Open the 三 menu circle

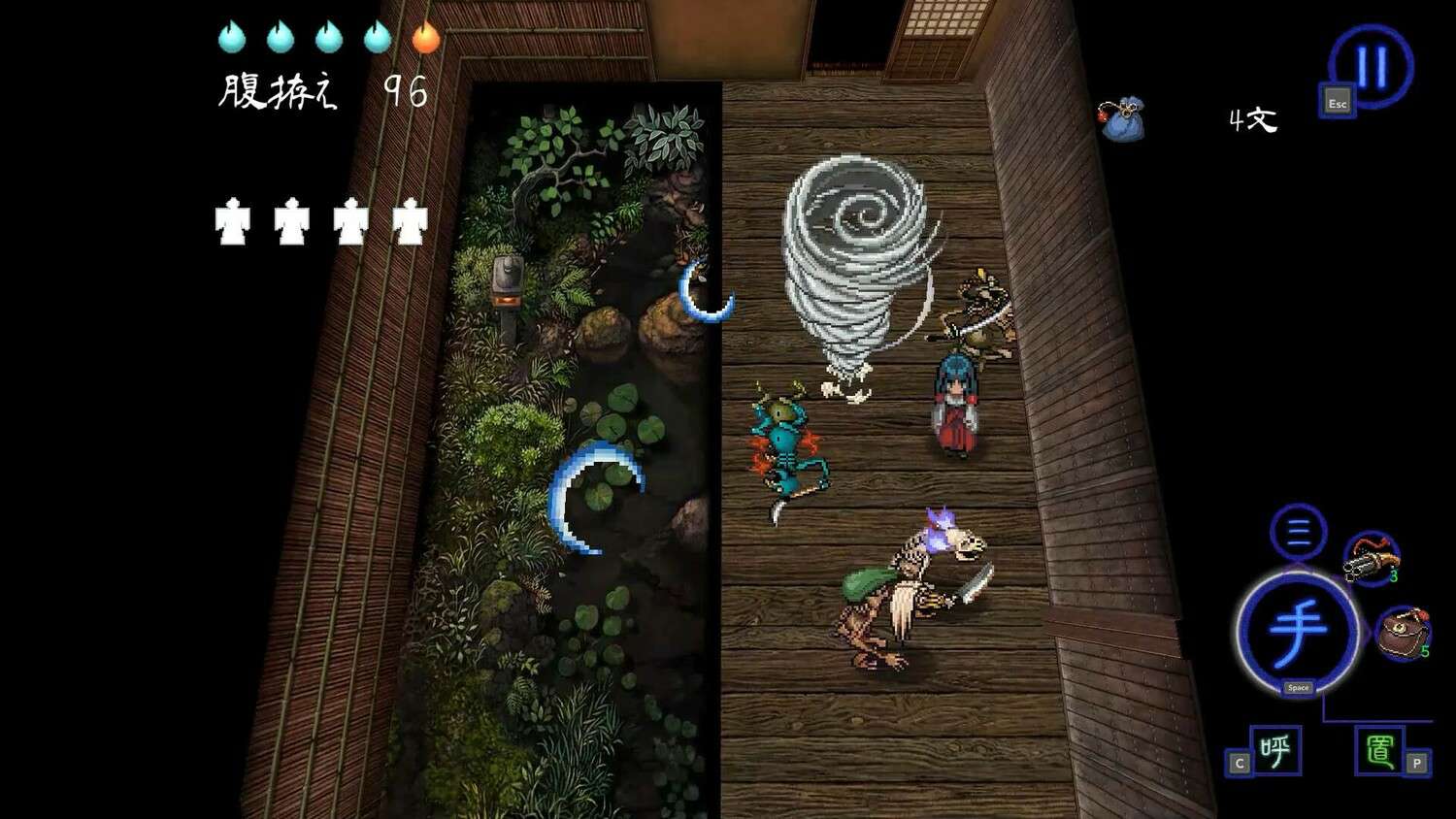(x=1298, y=532)
